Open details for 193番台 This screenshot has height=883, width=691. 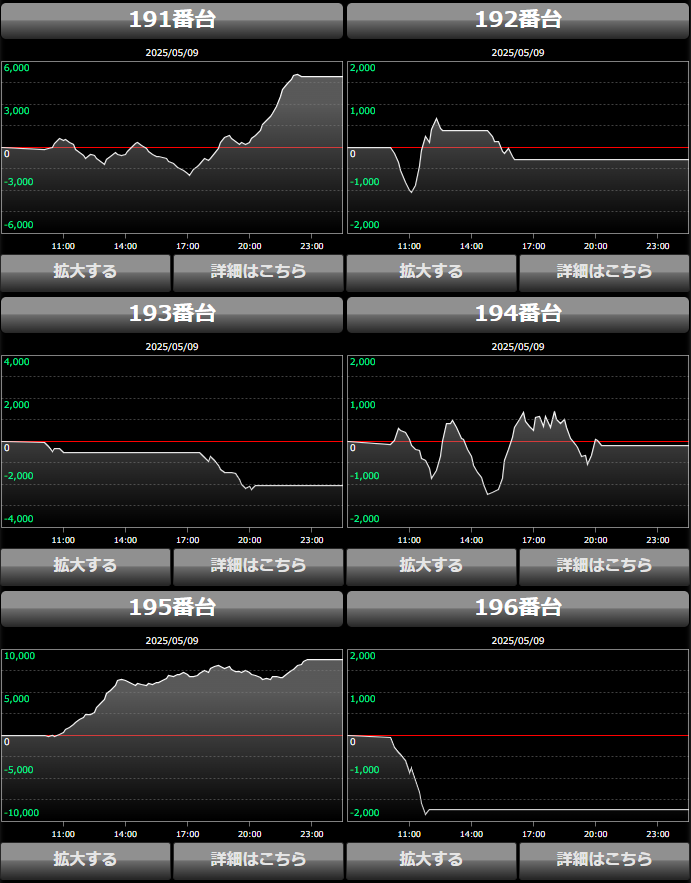click(258, 565)
